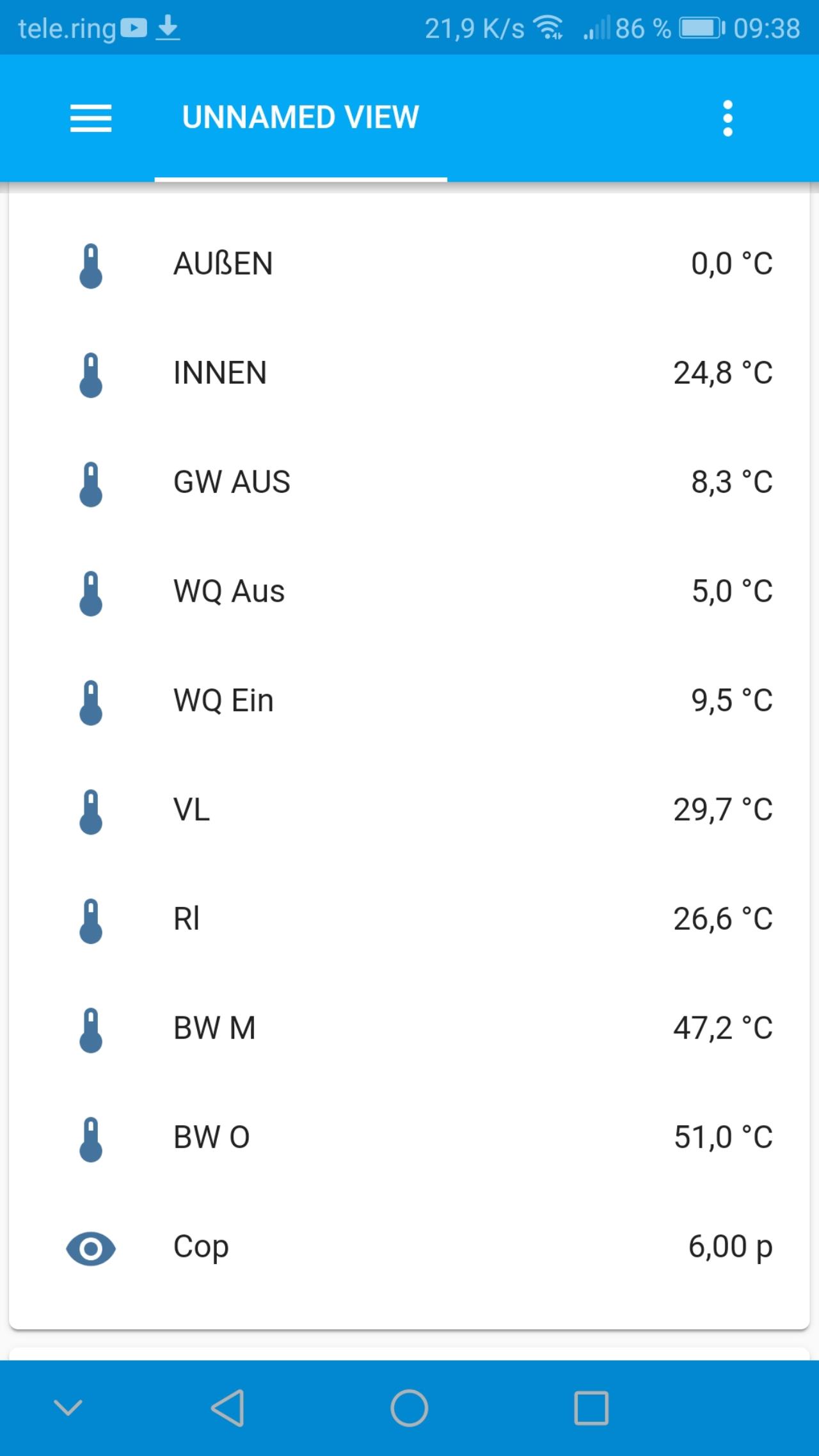
Task: Go back with the system back button
Action: (228, 1408)
